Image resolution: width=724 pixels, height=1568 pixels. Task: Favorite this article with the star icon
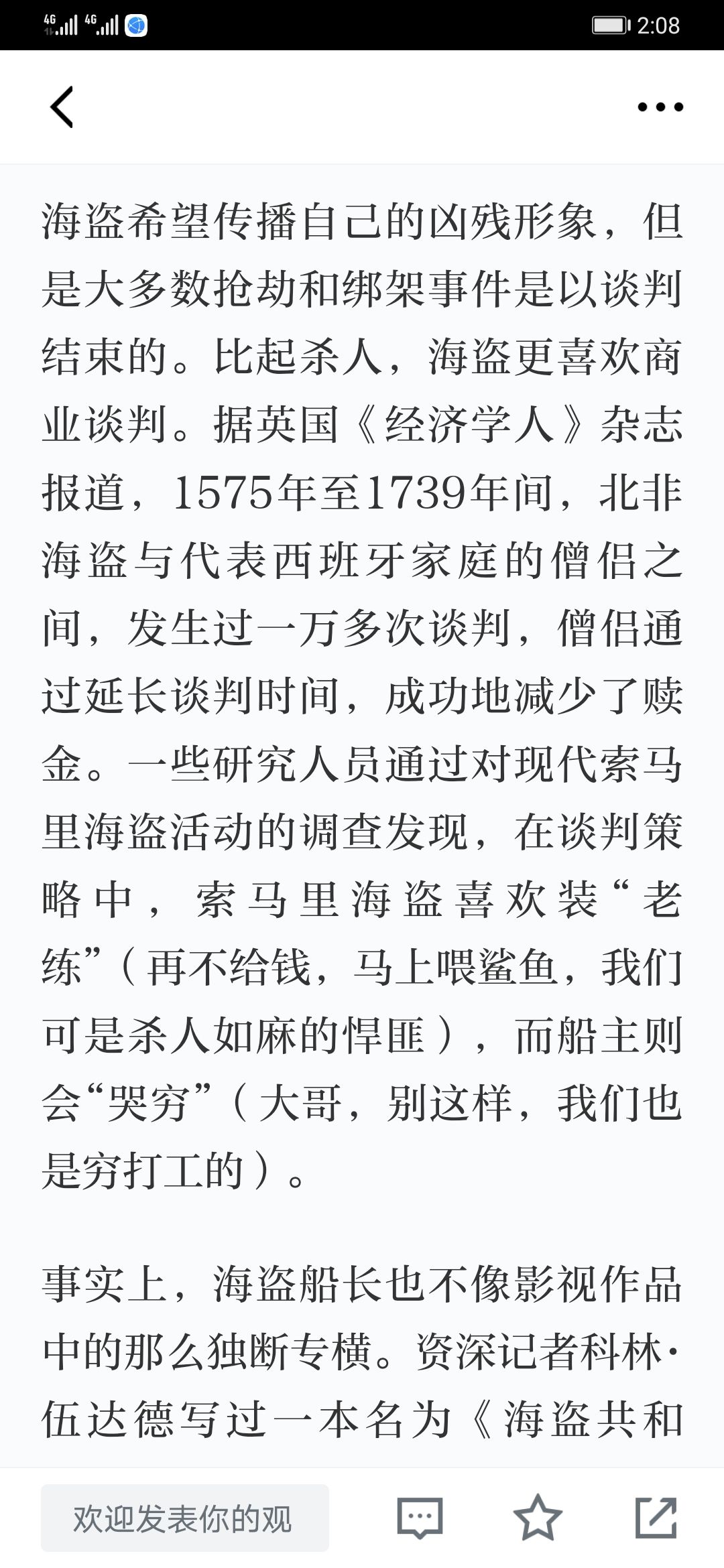point(538,1517)
